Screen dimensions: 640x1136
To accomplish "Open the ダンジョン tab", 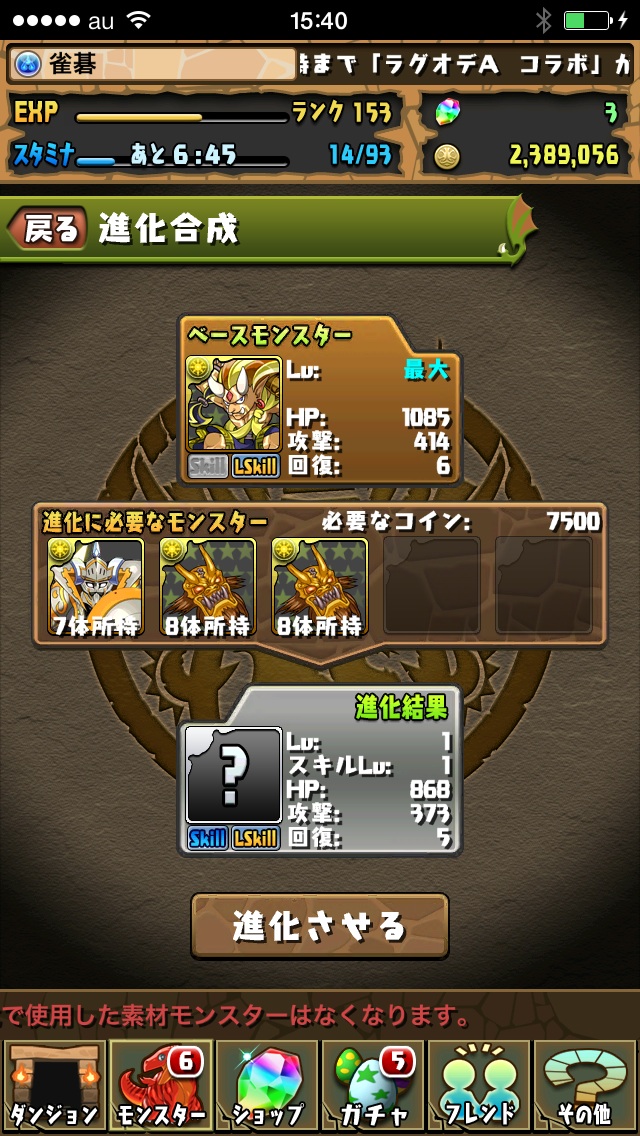I will click(x=53, y=1086).
